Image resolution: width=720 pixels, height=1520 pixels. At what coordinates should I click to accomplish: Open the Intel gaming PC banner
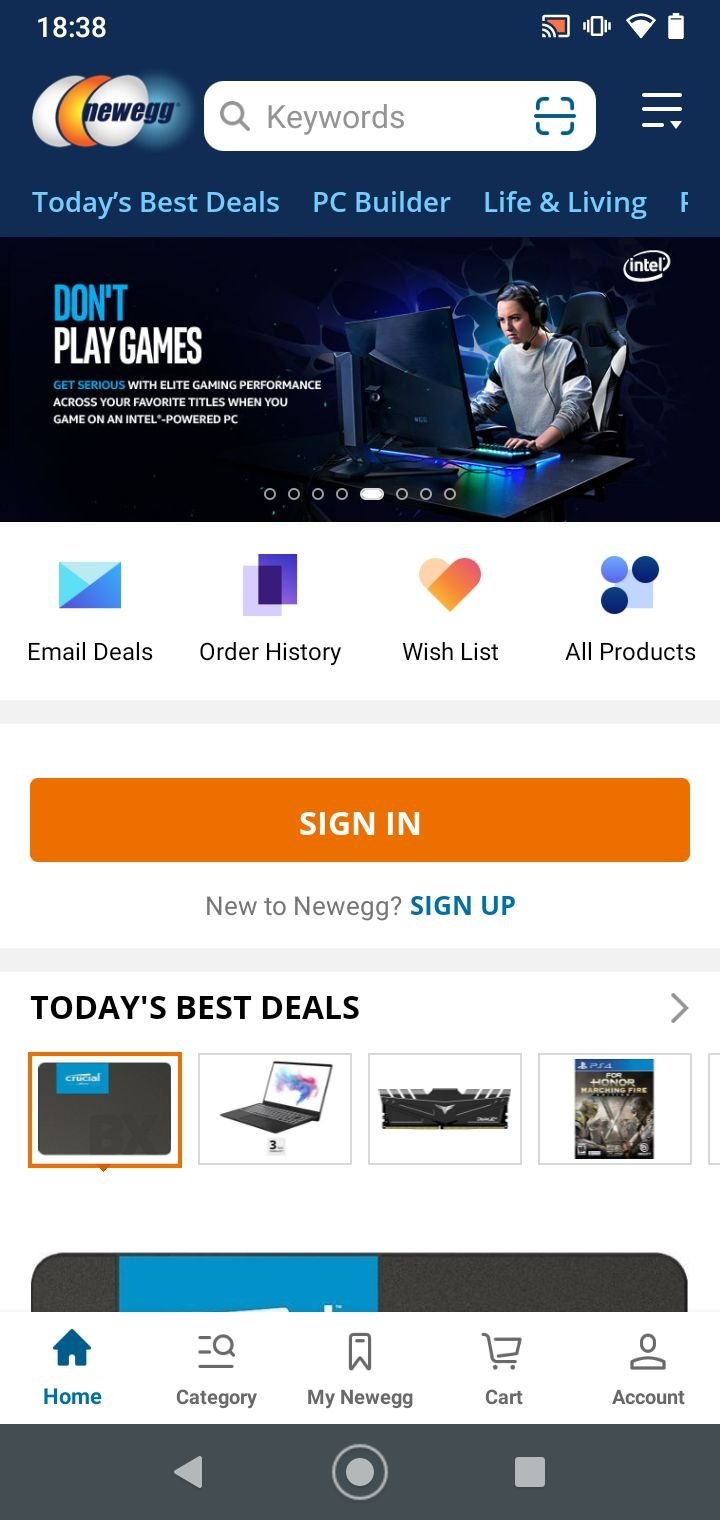tap(360, 379)
